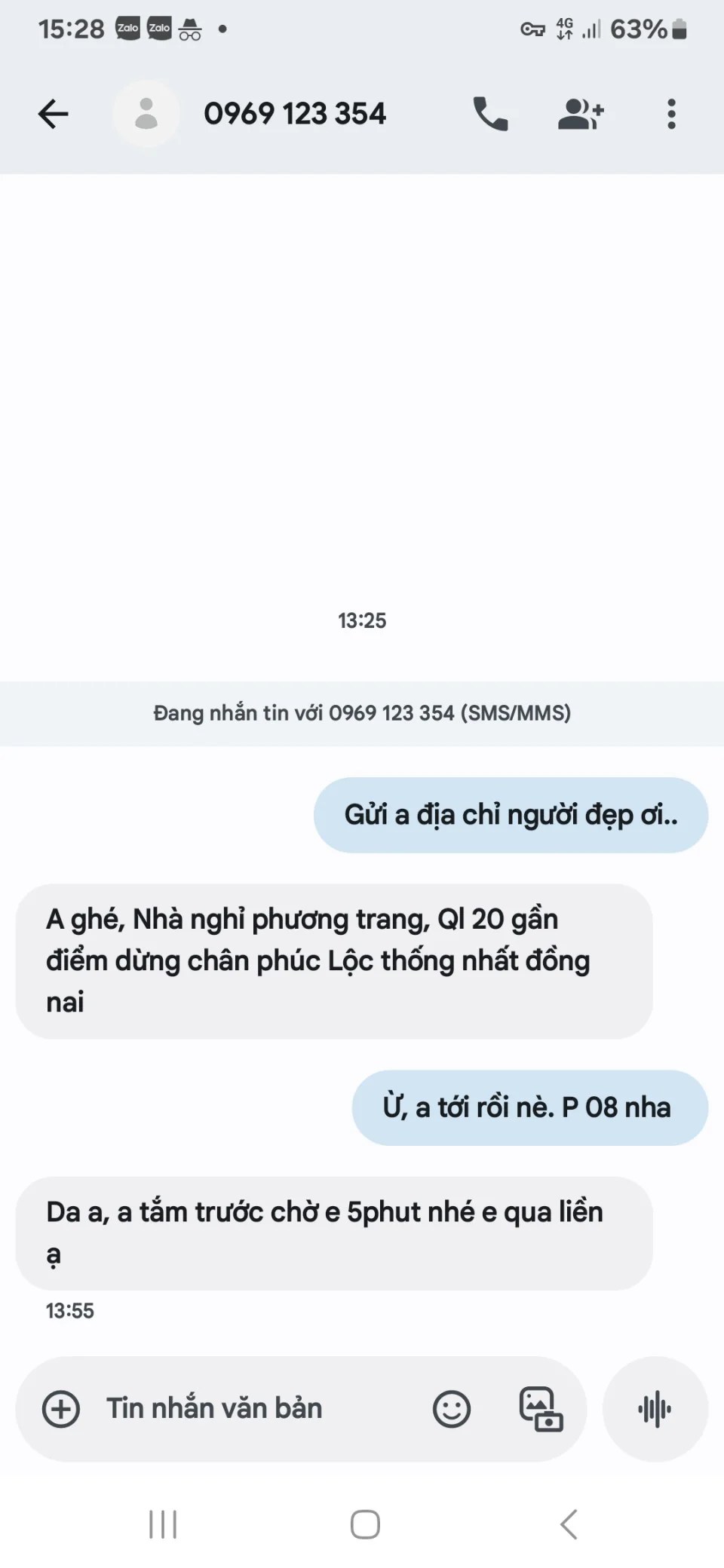Record a voice message
This screenshot has width=724, height=1568.
point(655,1409)
